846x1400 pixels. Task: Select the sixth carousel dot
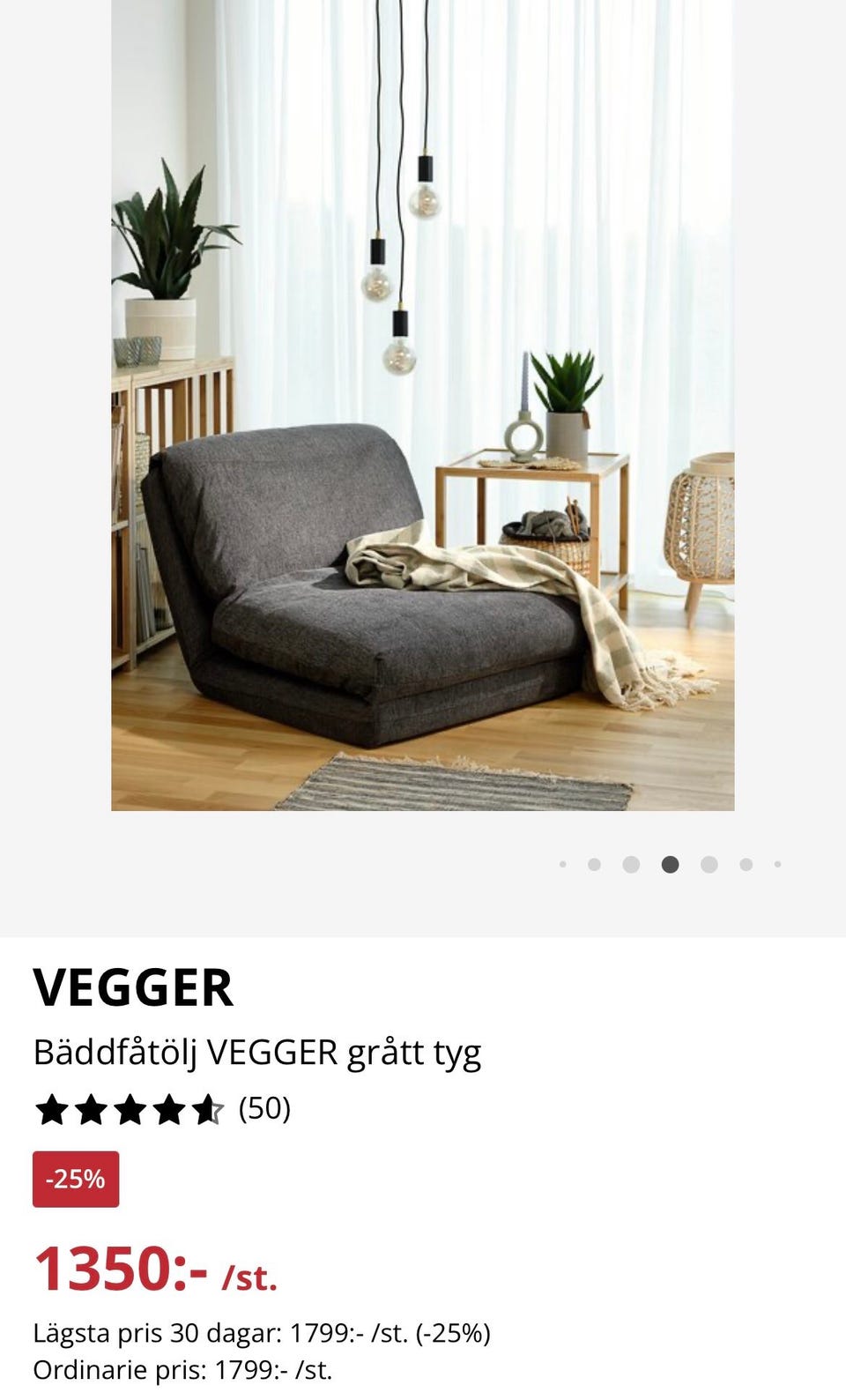click(x=745, y=864)
